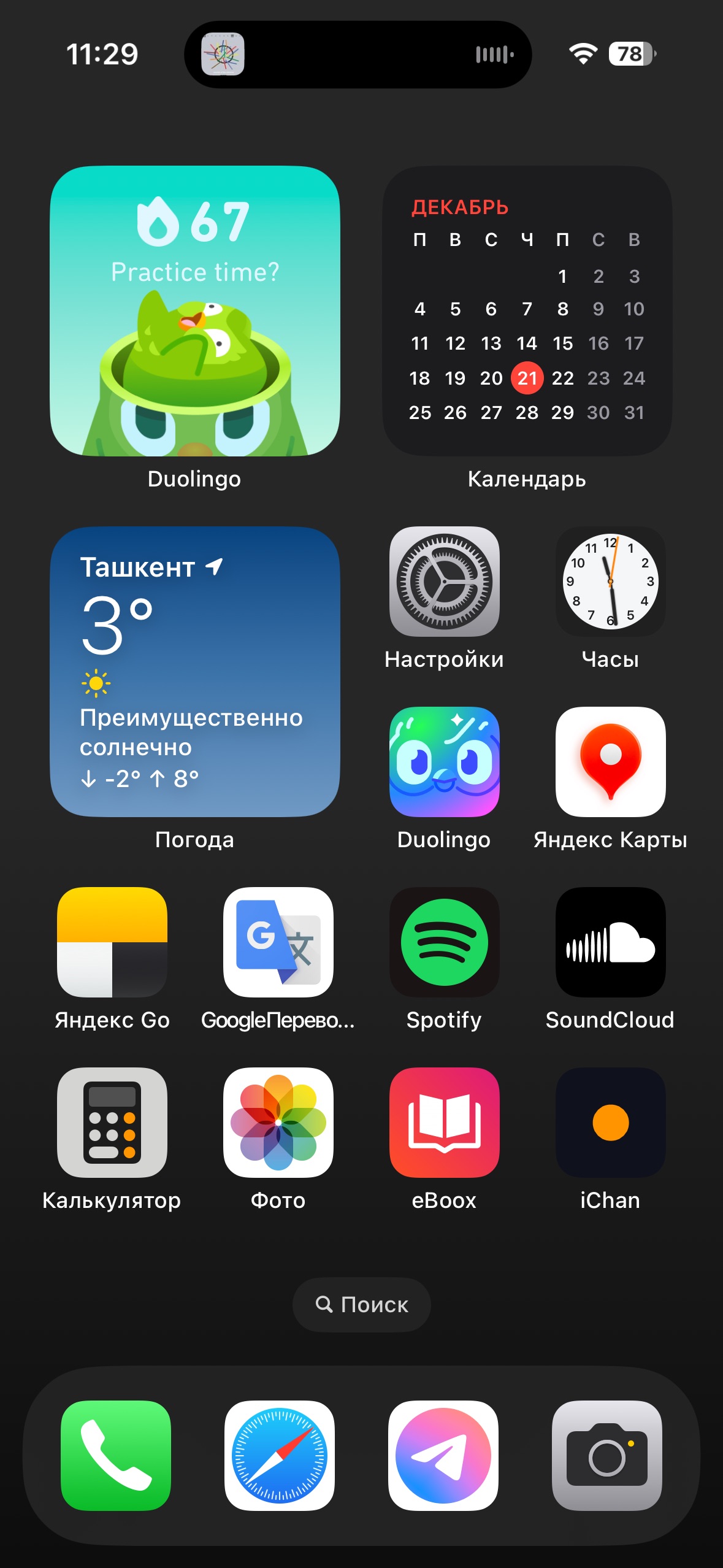723x1568 pixels.
Task: Open the Duolingo streak widget
Action: tap(195, 310)
